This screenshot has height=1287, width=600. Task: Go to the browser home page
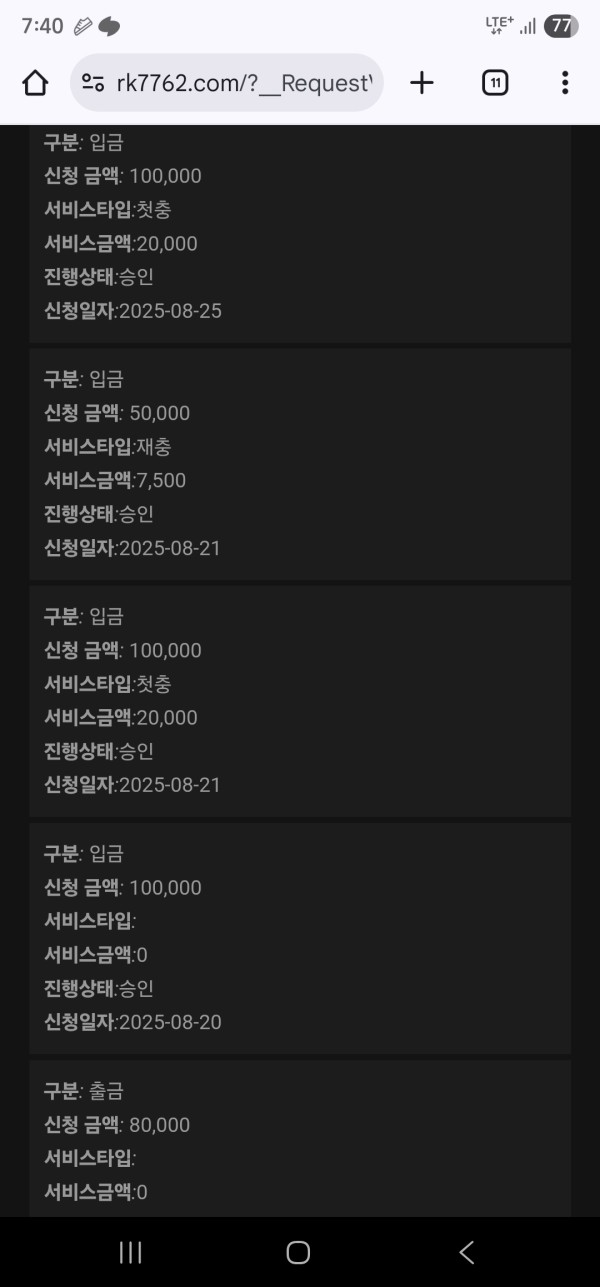pyautogui.click(x=35, y=83)
